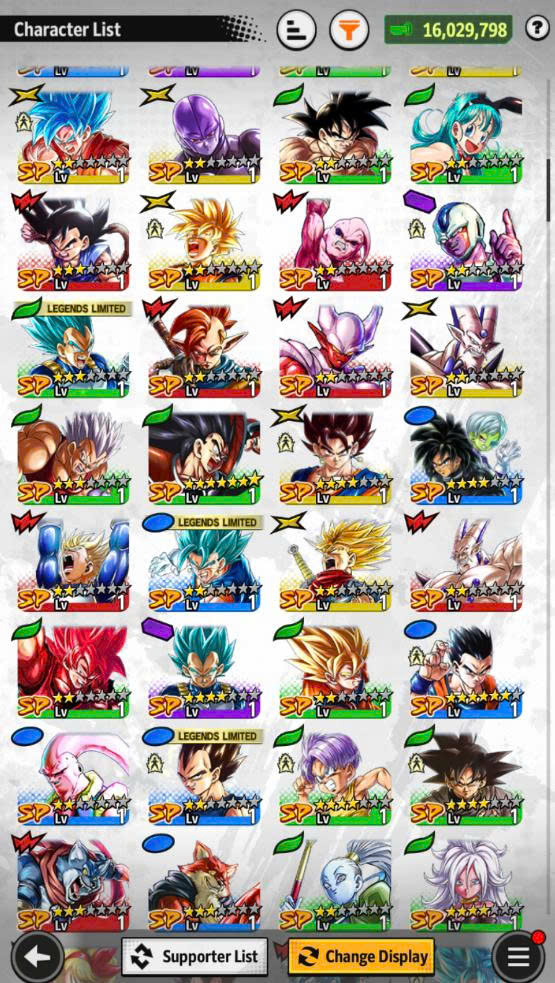Select the pink Super Buu flexing card
The height and width of the screenshot is (983, 555).
[335, 243]
